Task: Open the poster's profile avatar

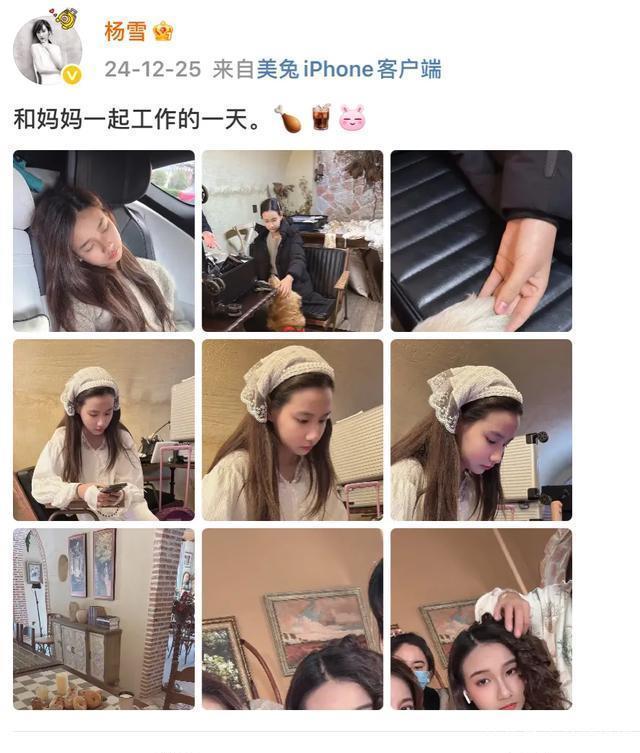Action: 47,50
